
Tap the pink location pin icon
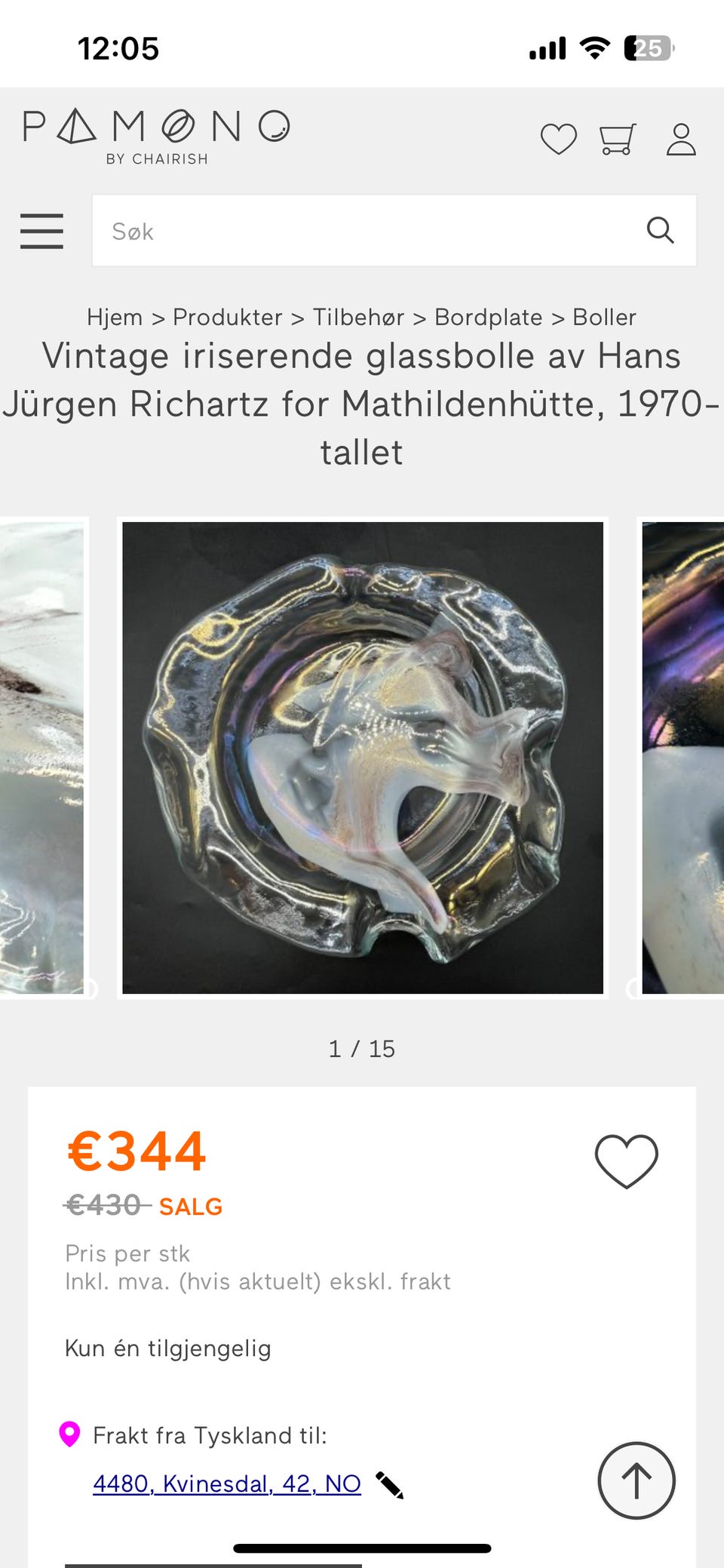70,1433
